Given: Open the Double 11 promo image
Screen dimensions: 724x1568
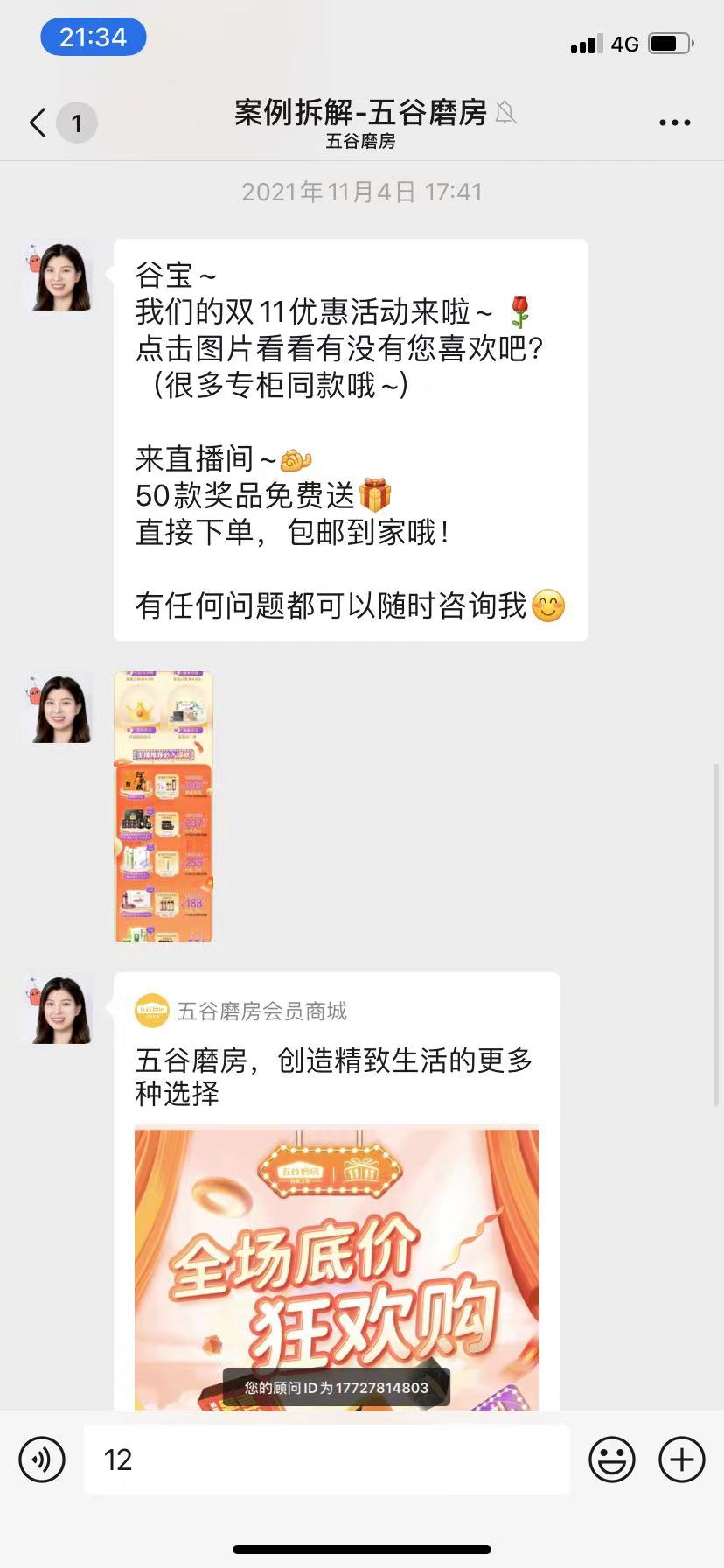Looking at the screenshot, I should tap(164, 806).
